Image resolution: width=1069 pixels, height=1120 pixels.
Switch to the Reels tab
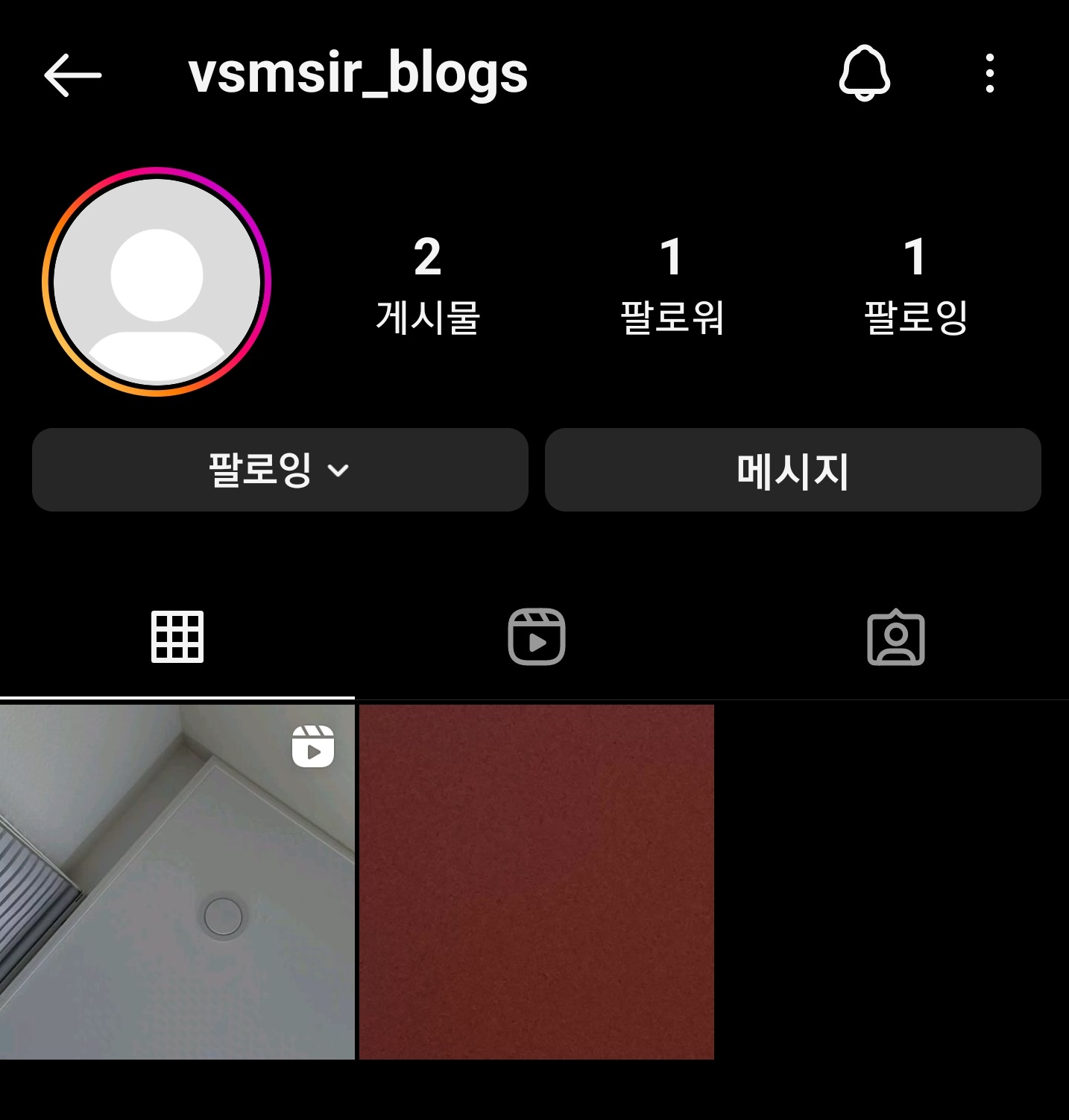tap(537, 637)
